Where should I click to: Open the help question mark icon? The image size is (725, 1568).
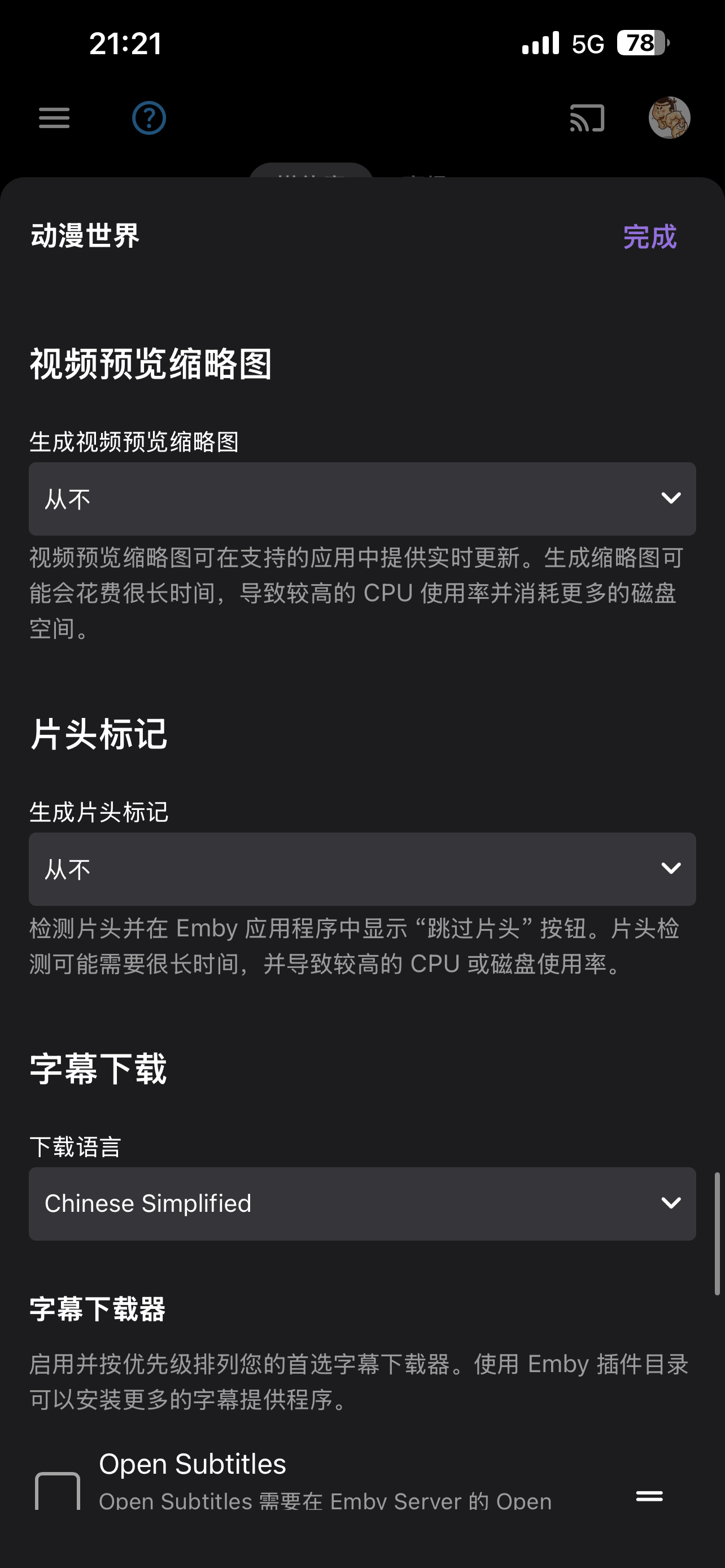coord(149,117)
